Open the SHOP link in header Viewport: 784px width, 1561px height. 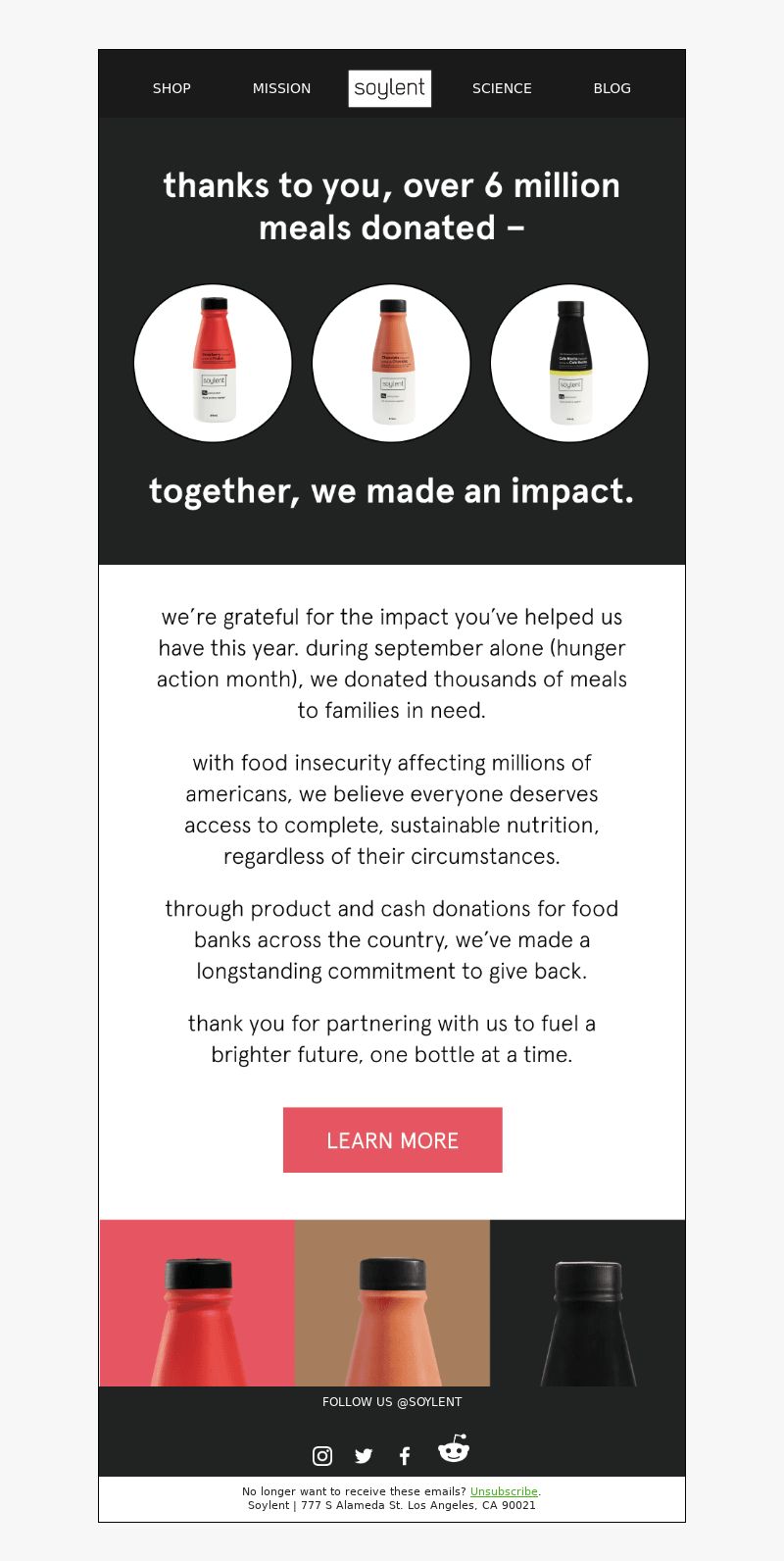coord(171,88)
